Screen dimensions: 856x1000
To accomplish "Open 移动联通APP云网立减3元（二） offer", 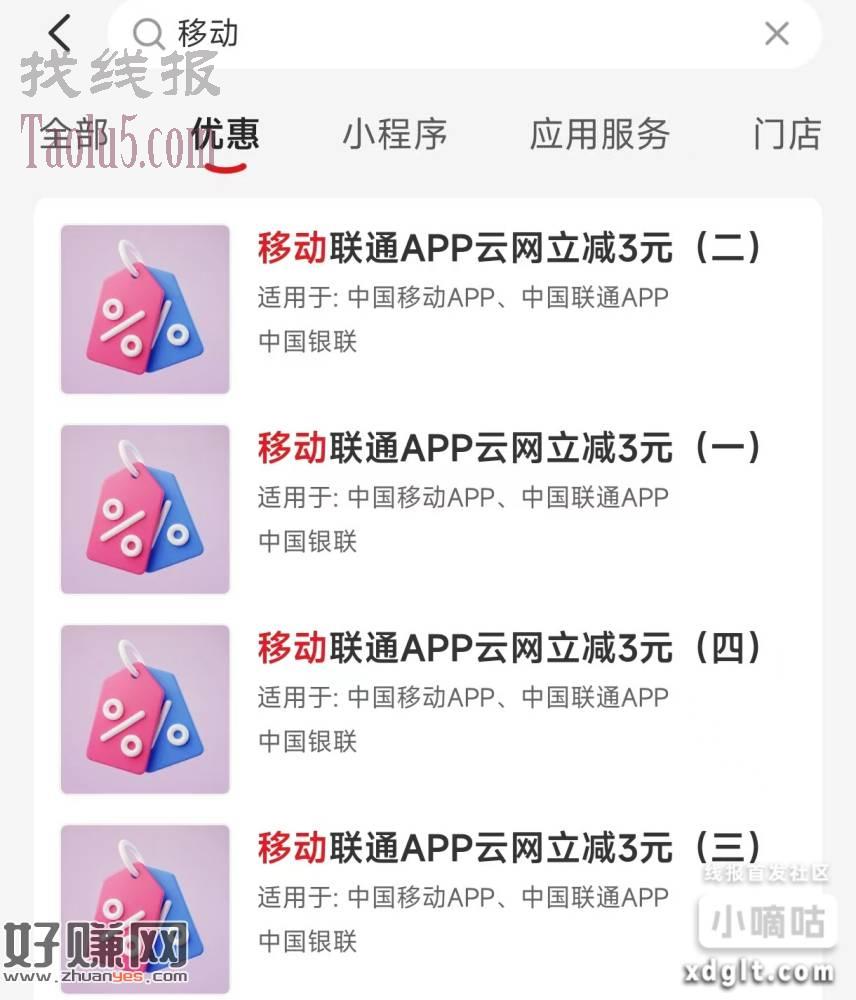I will point(510,249).
